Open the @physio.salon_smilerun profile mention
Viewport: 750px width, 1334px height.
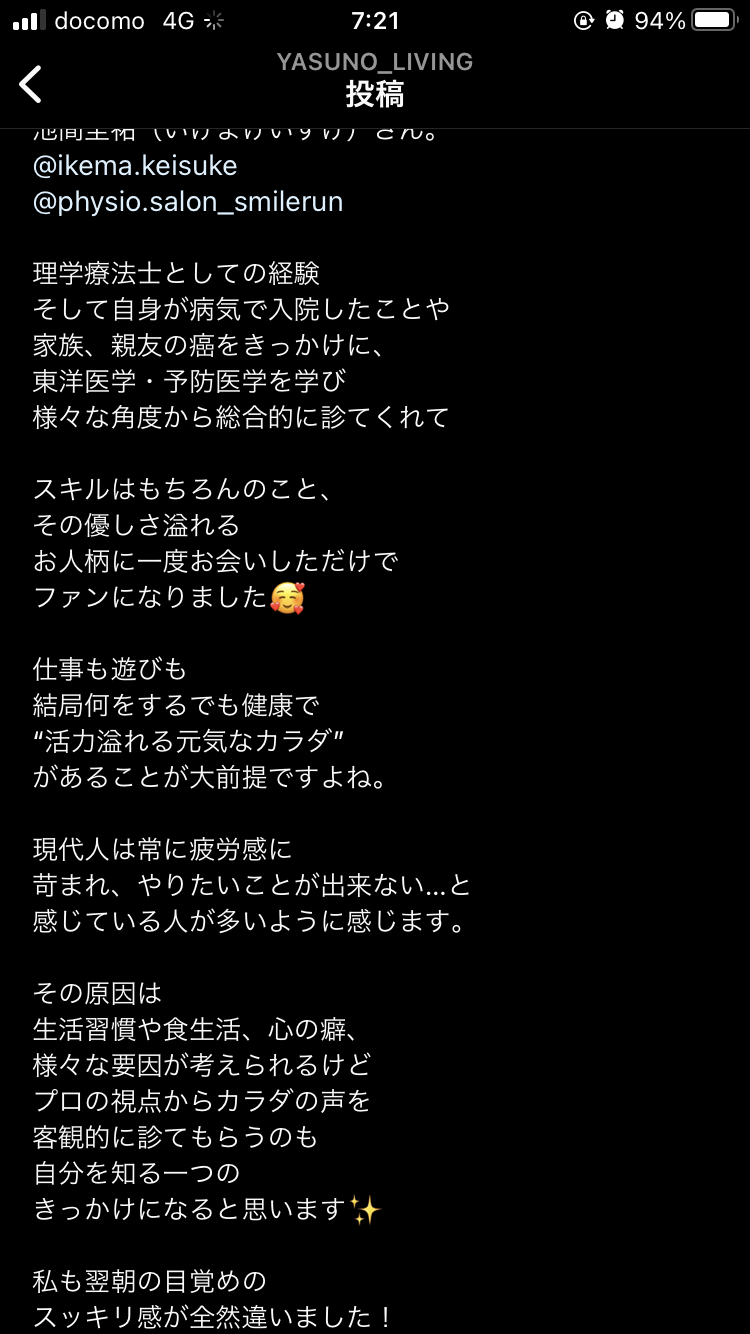pyautogui.click(x=188, y=202)
